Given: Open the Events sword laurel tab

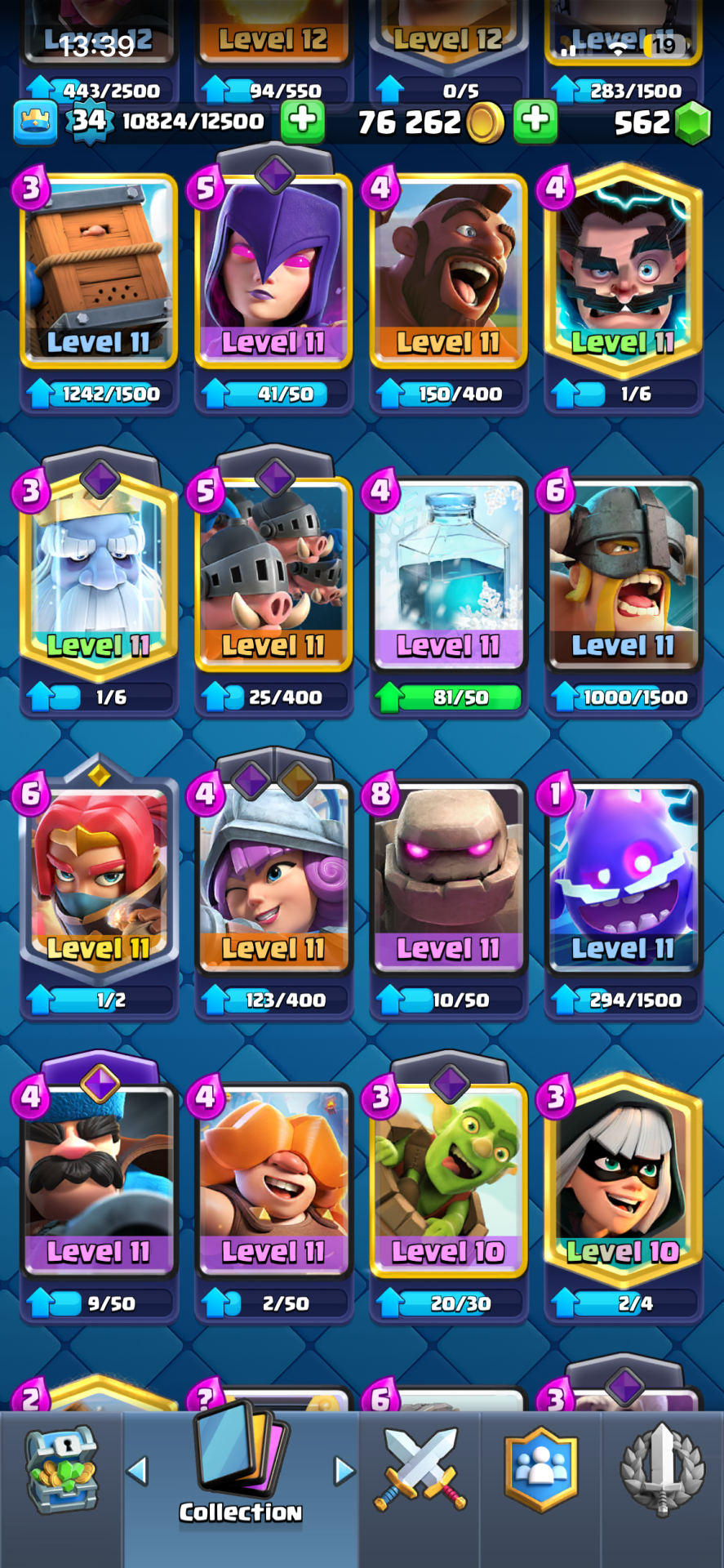Looking at the screenshot, I should [662, 1470].
